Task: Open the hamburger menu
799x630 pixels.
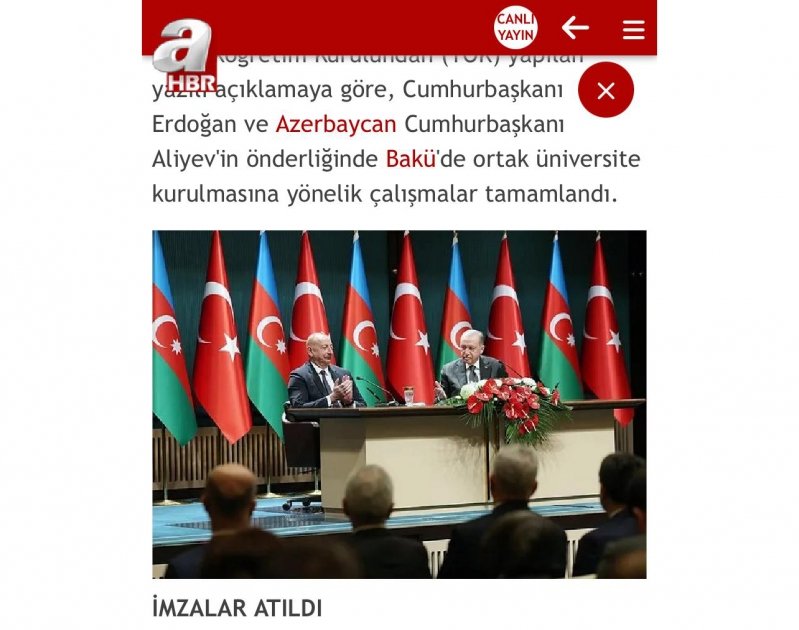Action: click(633, 29)
